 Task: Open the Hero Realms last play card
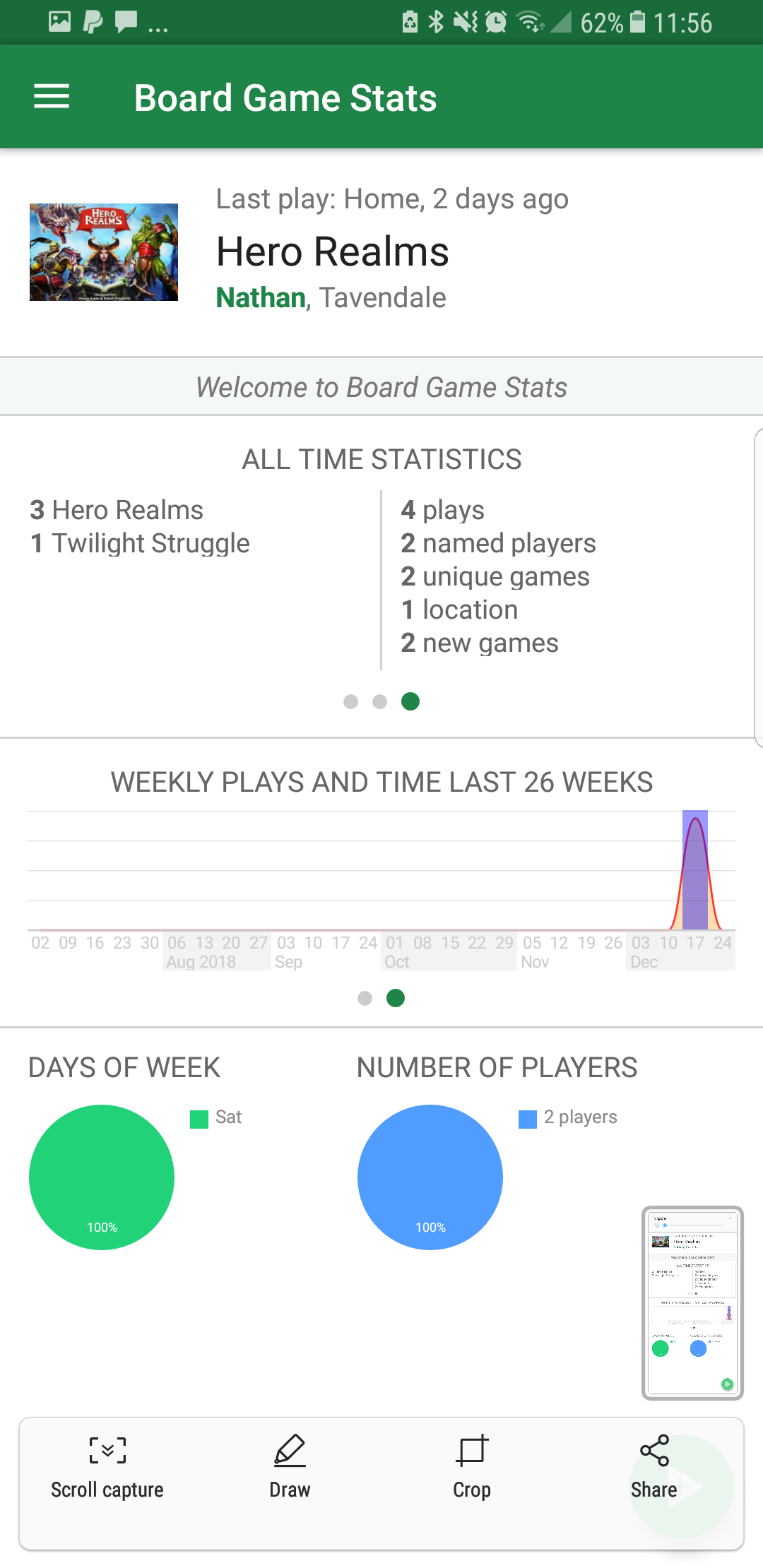(x=381, y=251)
